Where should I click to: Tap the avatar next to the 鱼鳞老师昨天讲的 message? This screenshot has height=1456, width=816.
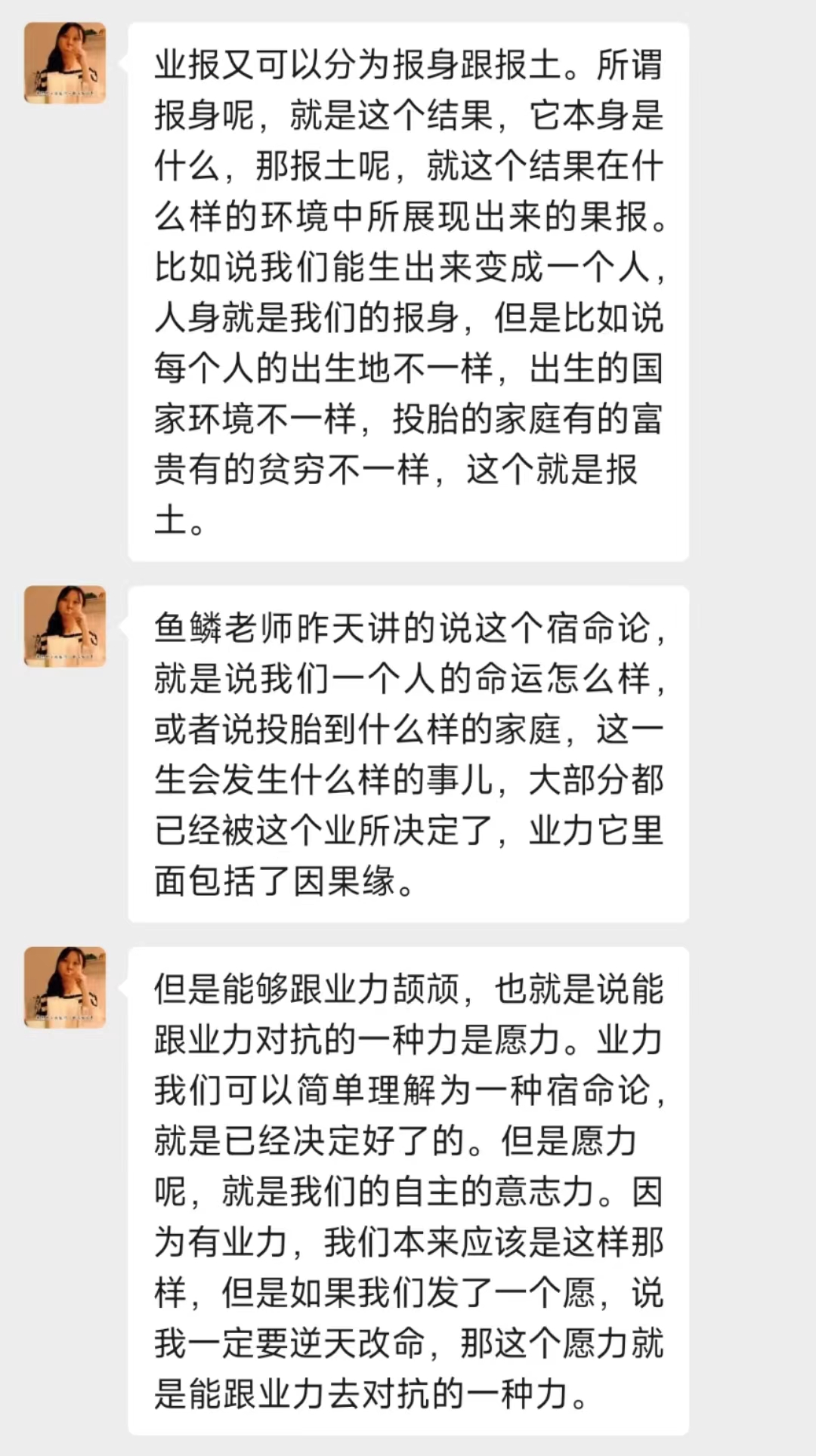click(x=65, y=626)
